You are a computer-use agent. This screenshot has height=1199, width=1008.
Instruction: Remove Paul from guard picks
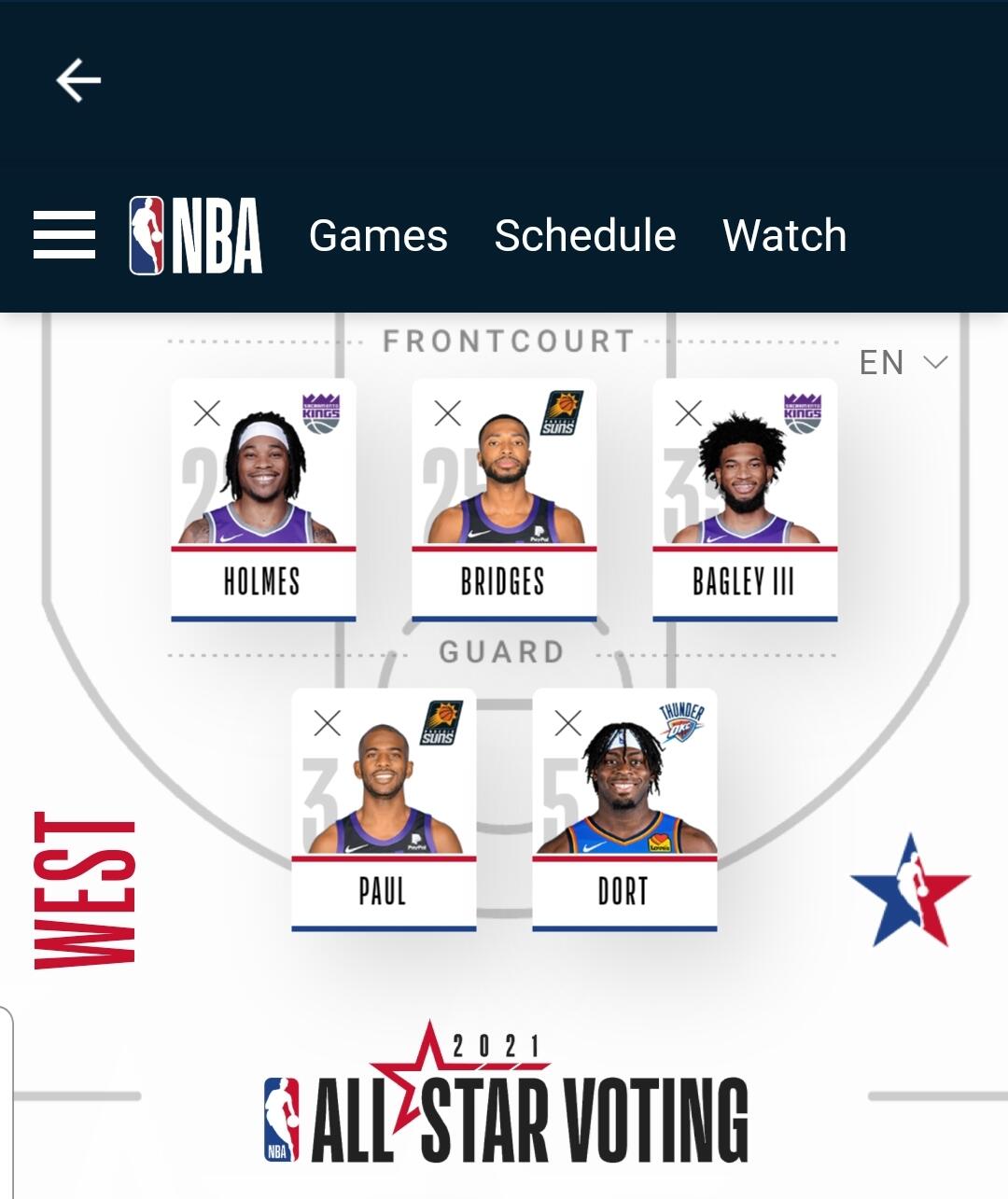coord(328,723)
